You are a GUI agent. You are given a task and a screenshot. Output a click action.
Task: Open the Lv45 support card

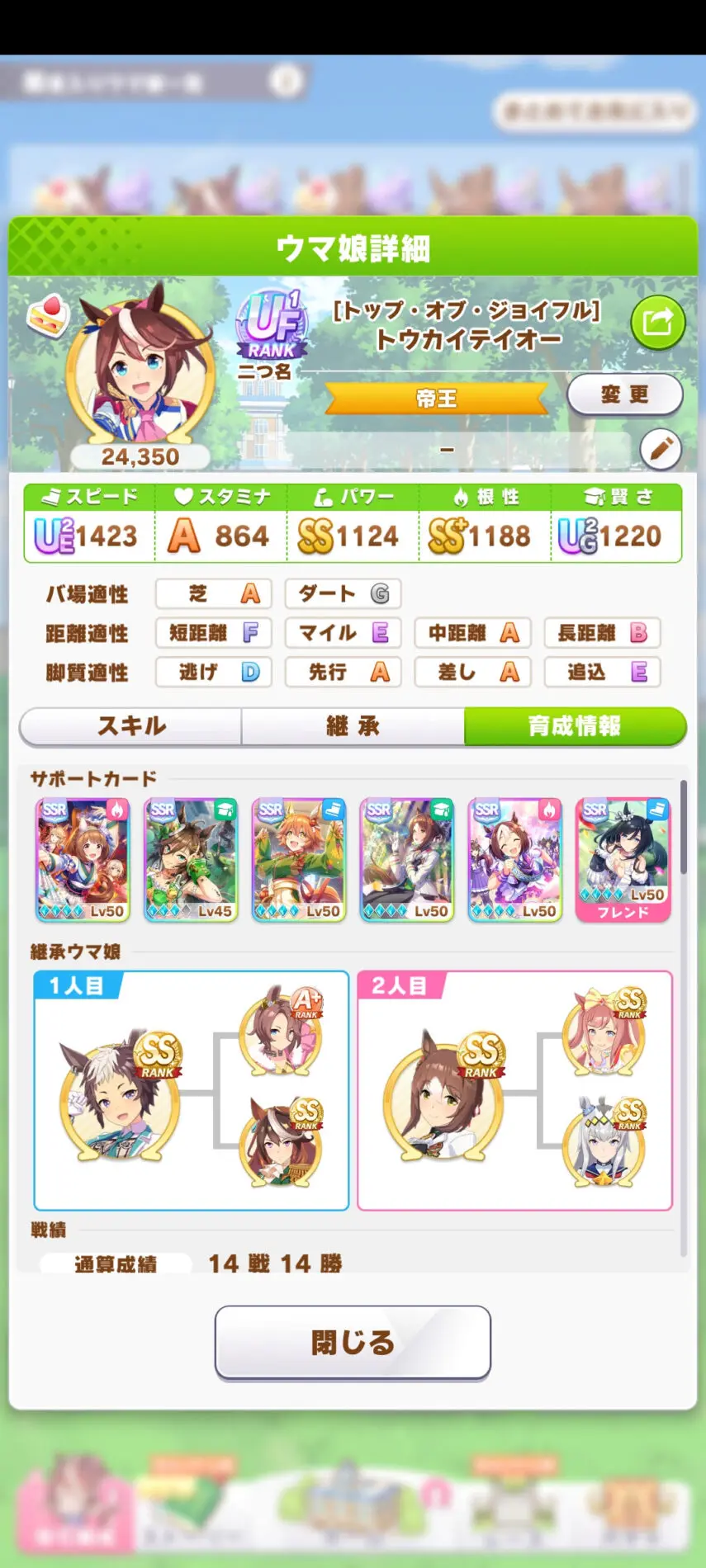pyautogui.click(x=191, y=859)
